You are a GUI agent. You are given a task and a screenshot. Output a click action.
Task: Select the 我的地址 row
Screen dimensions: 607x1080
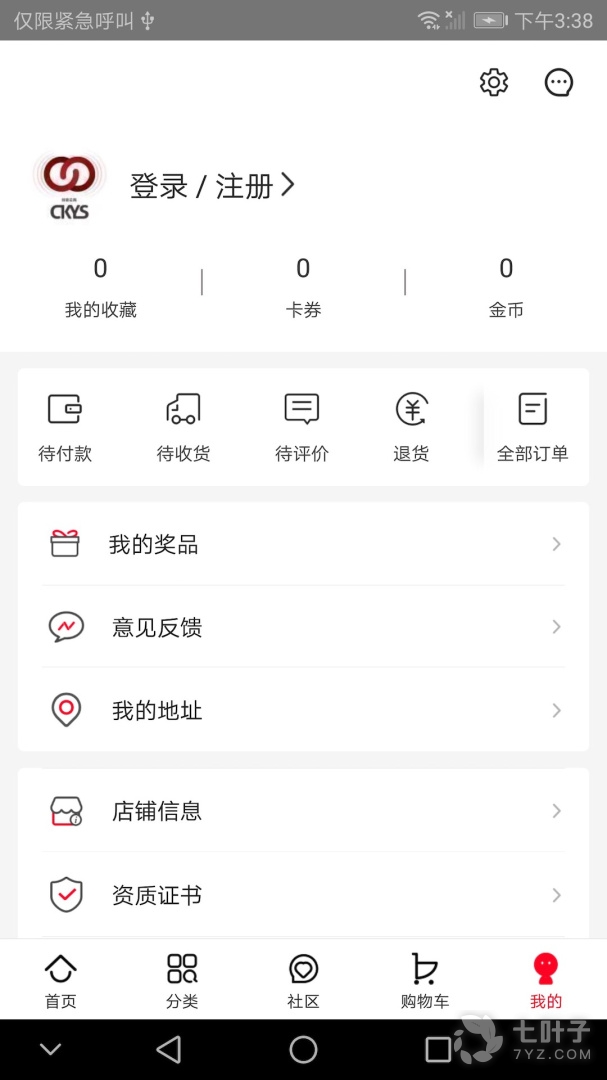click(x=303, y=711)
